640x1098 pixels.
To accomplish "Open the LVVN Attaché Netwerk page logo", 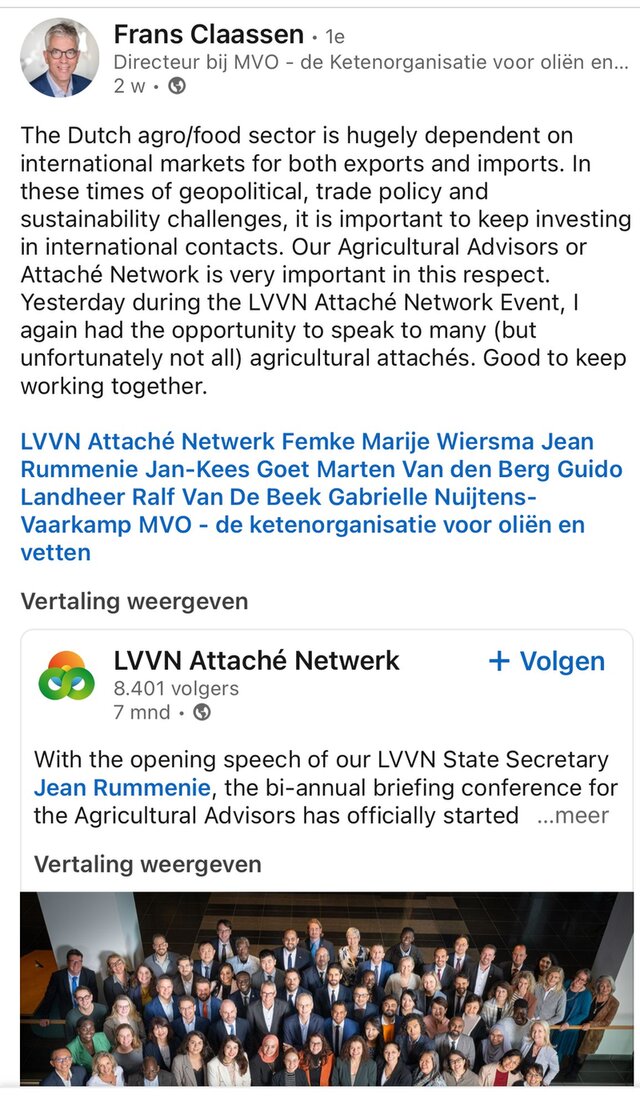I will point(67,675).
